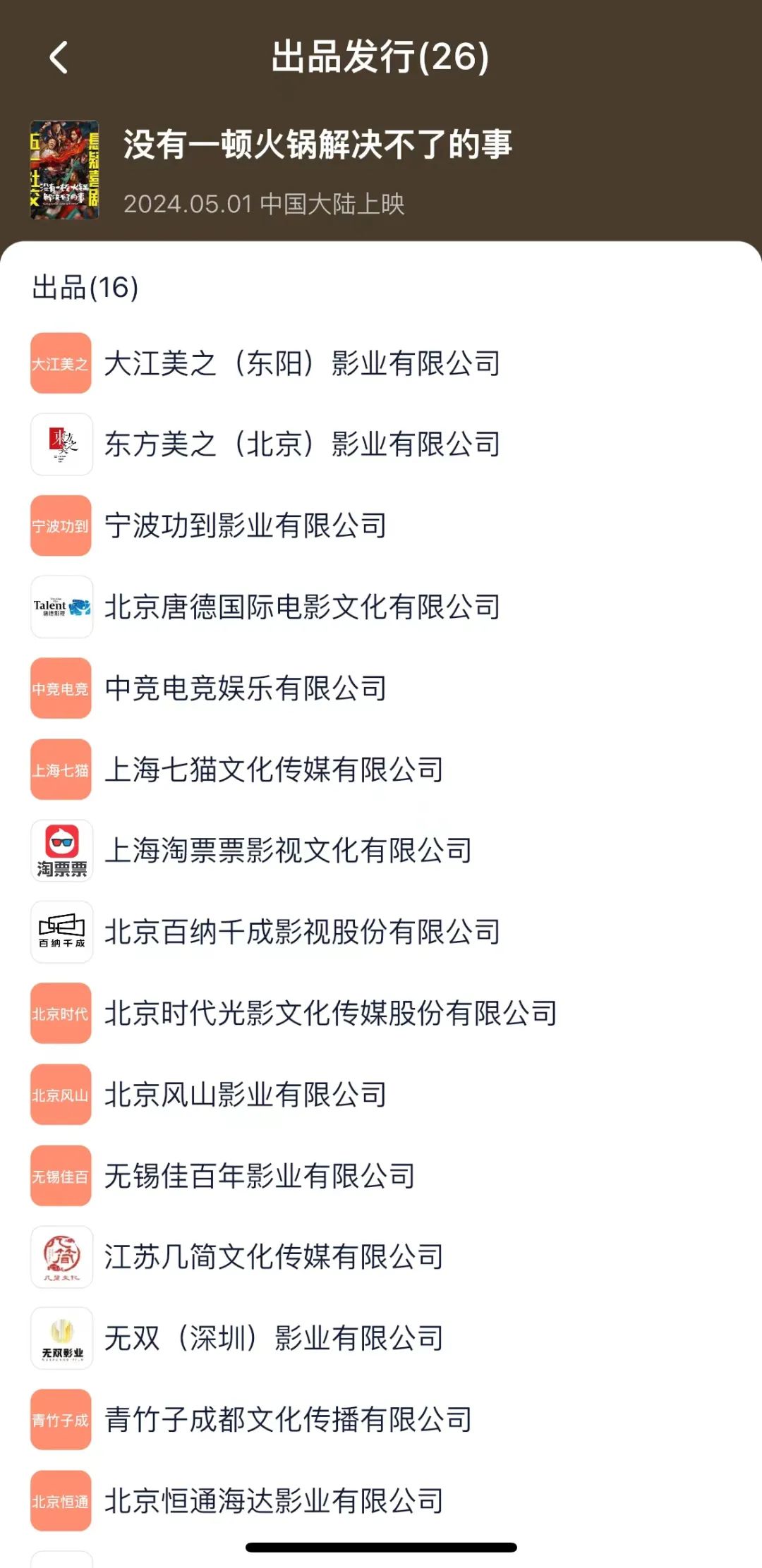Open 东方美之（北京）影业有限公司
The height and width of the screenshot is (1568, 762).
click(x=381, y=444)
